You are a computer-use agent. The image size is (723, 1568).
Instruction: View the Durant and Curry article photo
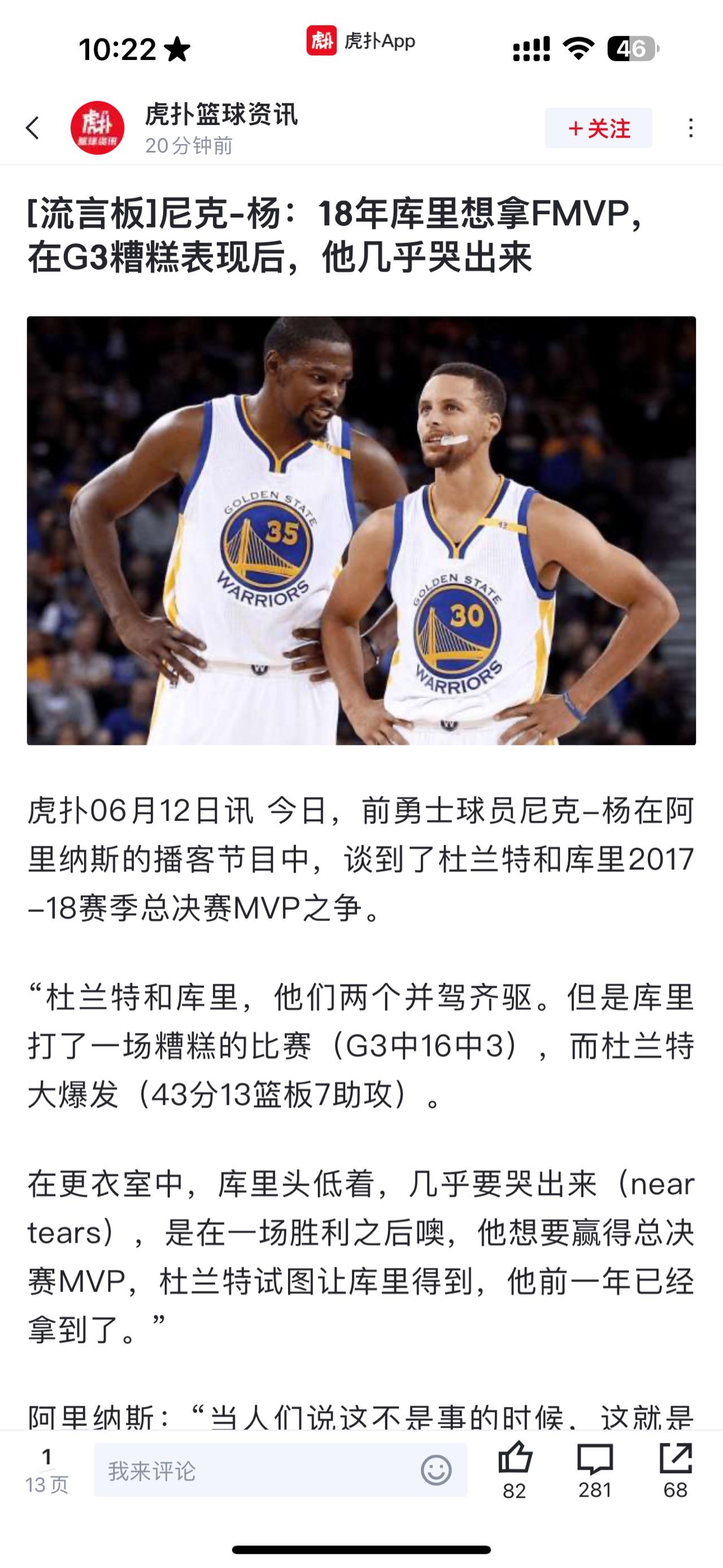pos(361,530)
